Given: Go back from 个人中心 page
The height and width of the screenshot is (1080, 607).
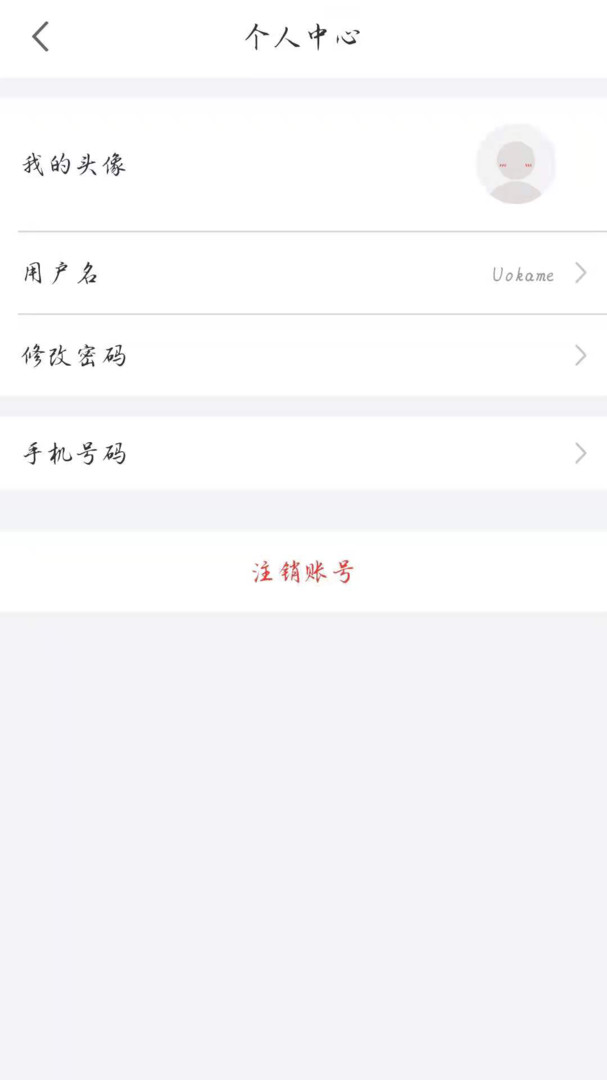Looking at the screenshot, I should coord(40,38).
